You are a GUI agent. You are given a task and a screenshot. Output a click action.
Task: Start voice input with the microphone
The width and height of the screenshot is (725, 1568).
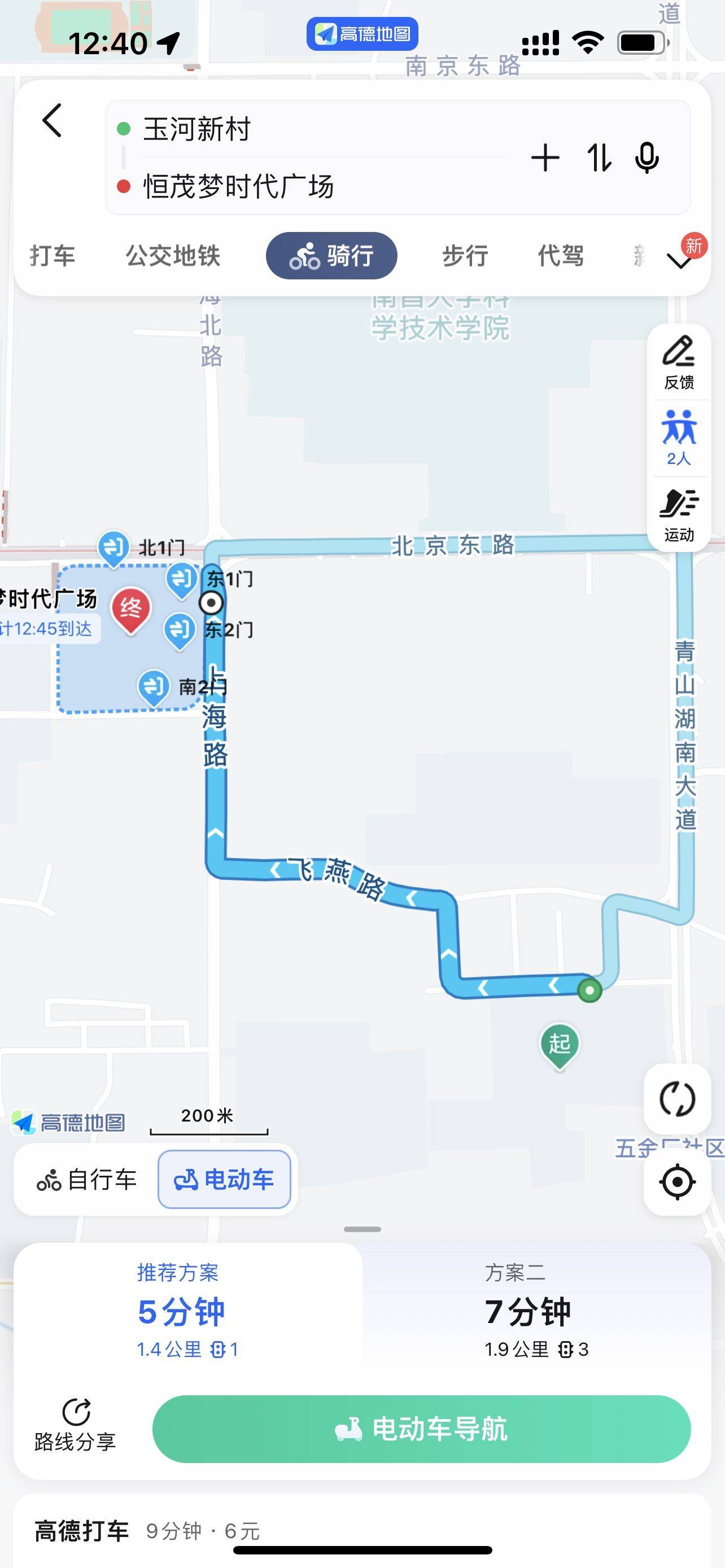click(x=647, y=158)
